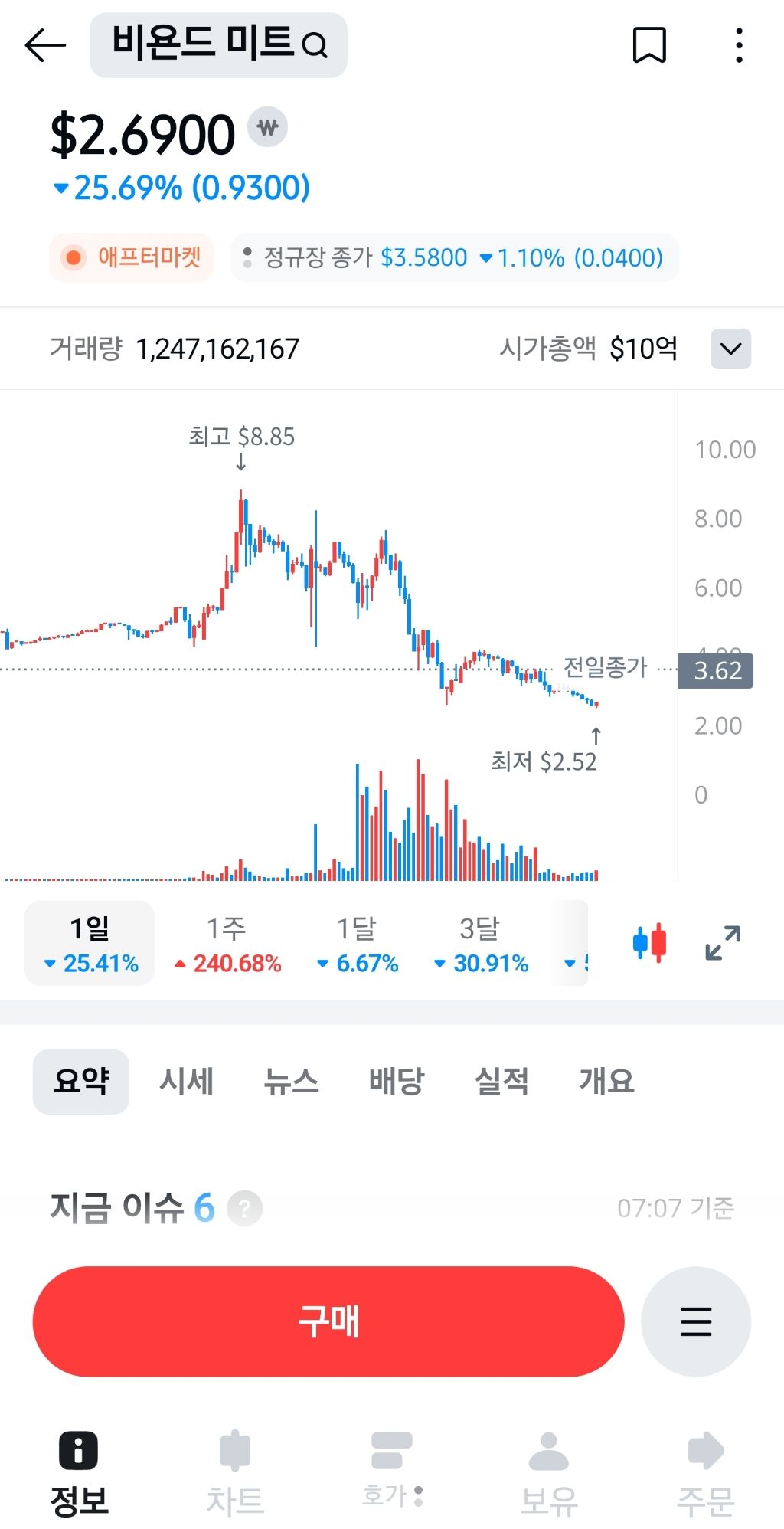Open the hamburger menu beside 구매 button
This screenshot has width=784, height=1529.
[x=694, y=1321]
